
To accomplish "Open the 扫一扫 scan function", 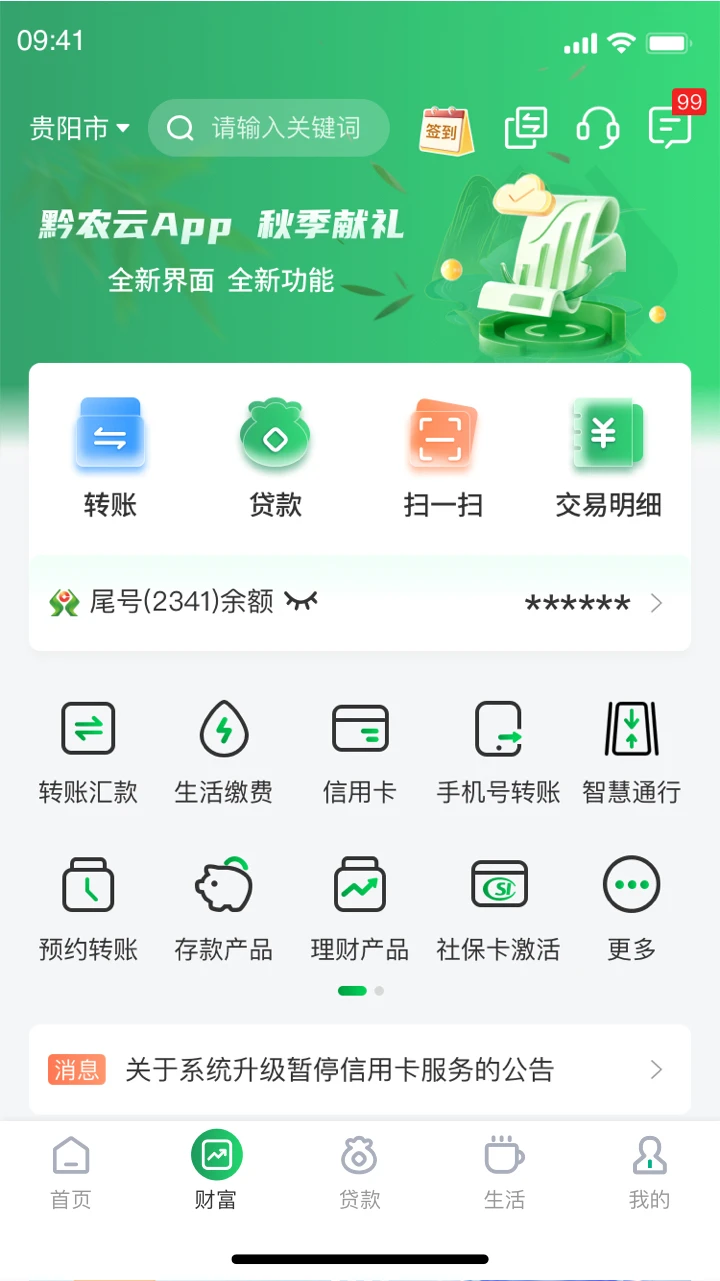I will 442,450.
